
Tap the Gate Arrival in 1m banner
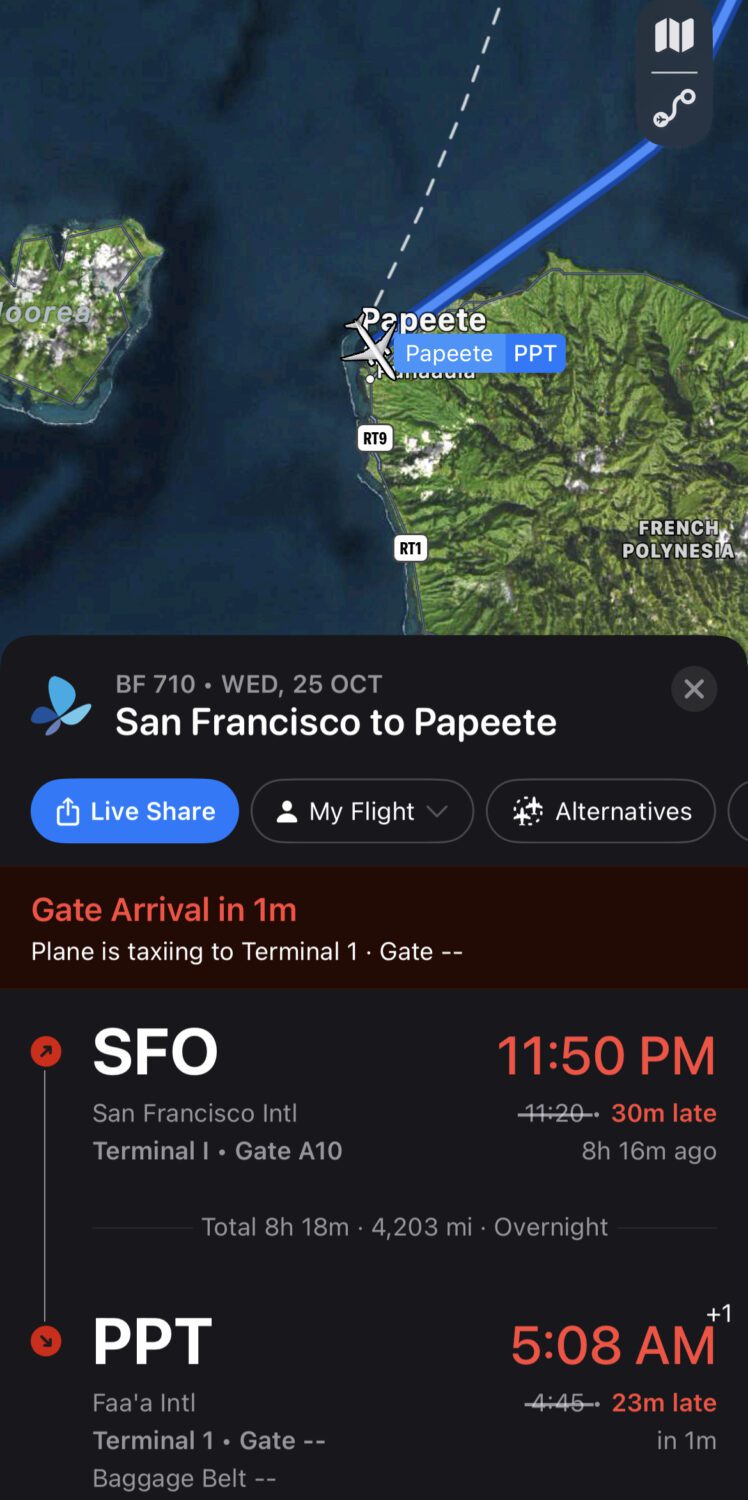point(374,927)
